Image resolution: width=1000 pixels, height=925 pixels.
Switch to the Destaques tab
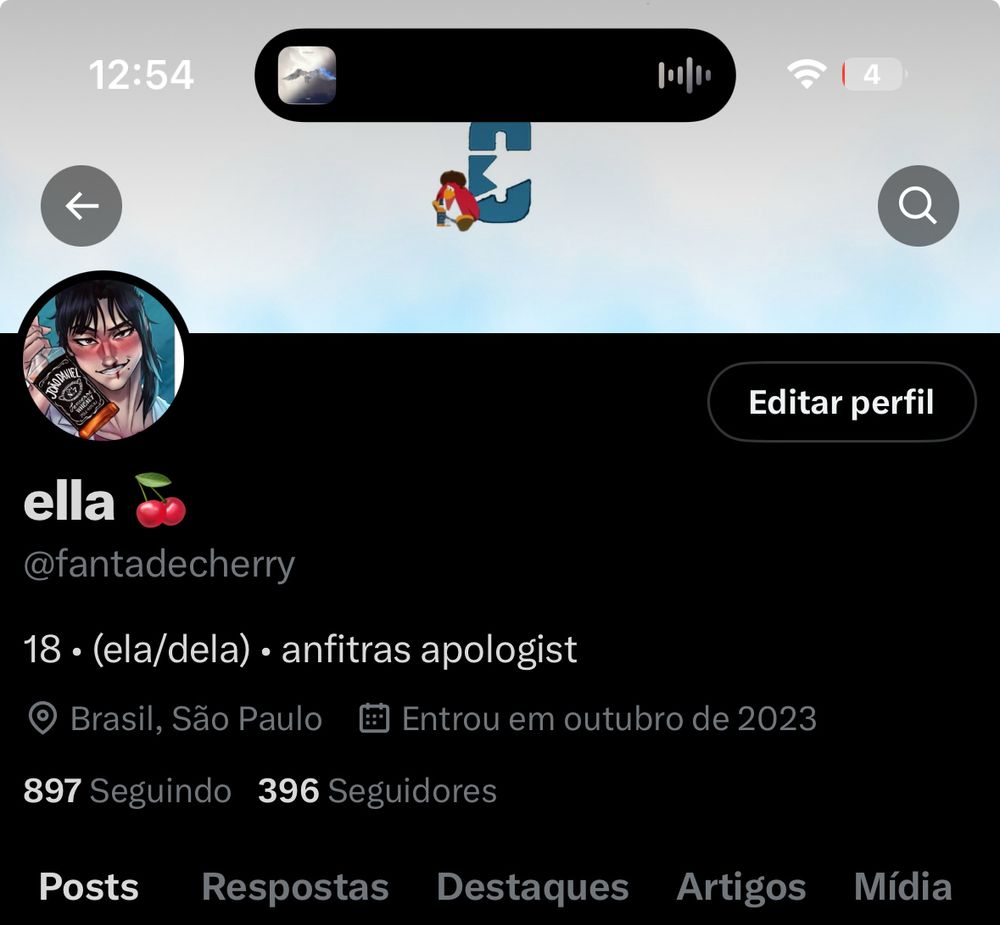tap(532, 887)
